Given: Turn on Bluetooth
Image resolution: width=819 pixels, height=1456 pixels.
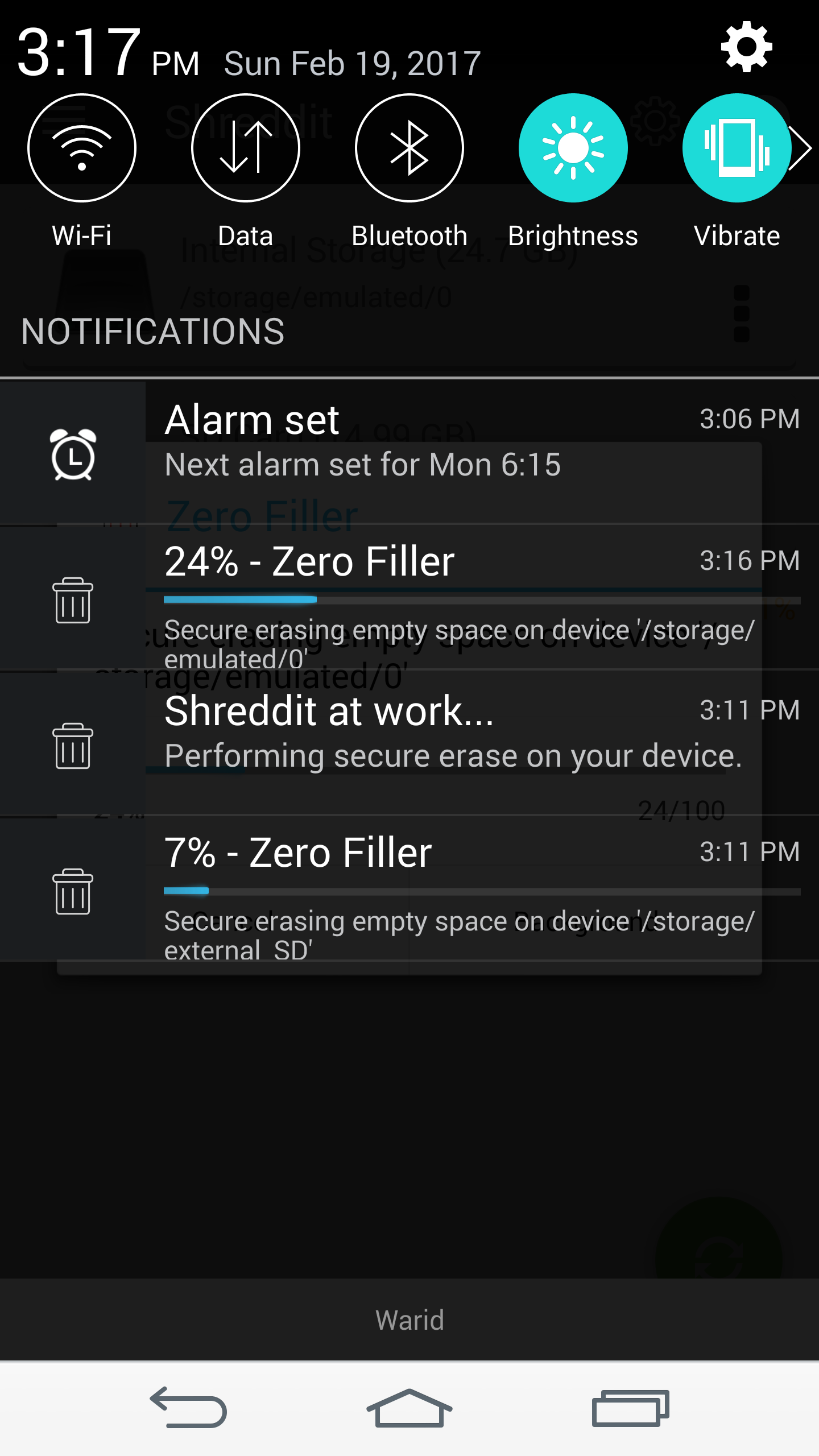Looking at the screenshot, I should 409,148.
